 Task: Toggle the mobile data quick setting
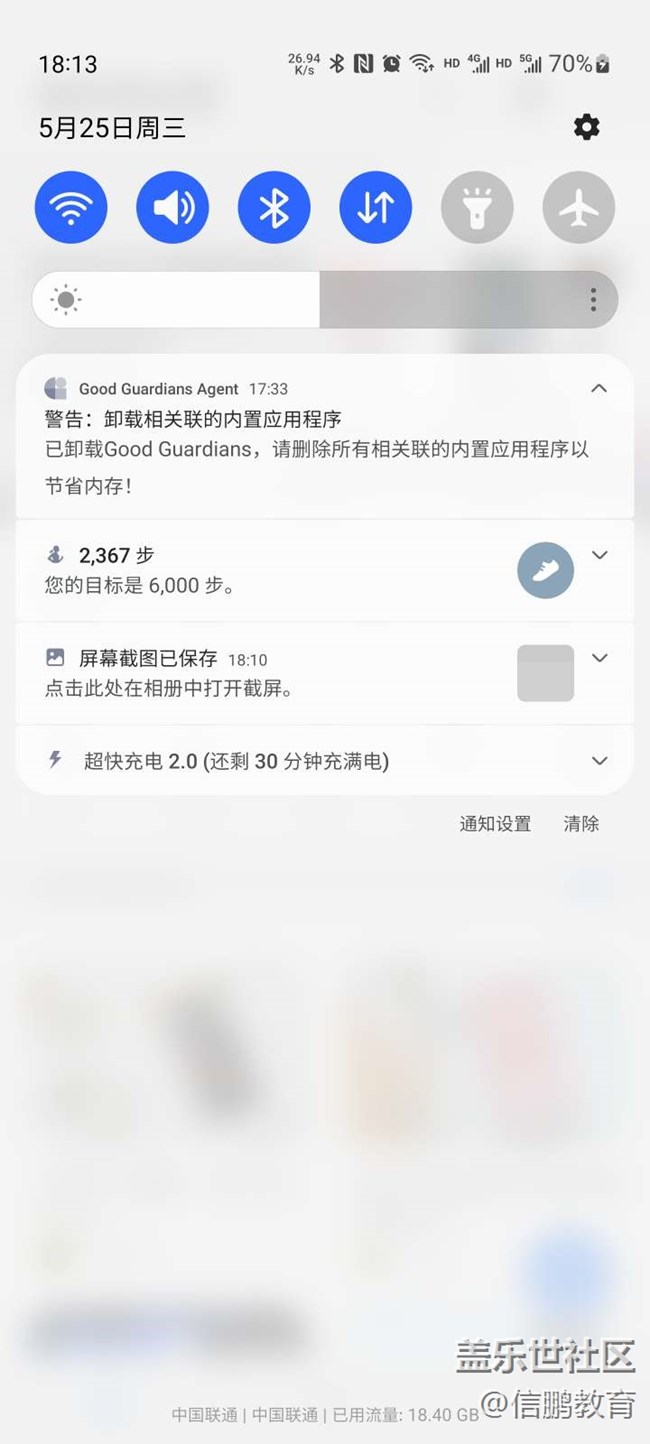(376, 208)
